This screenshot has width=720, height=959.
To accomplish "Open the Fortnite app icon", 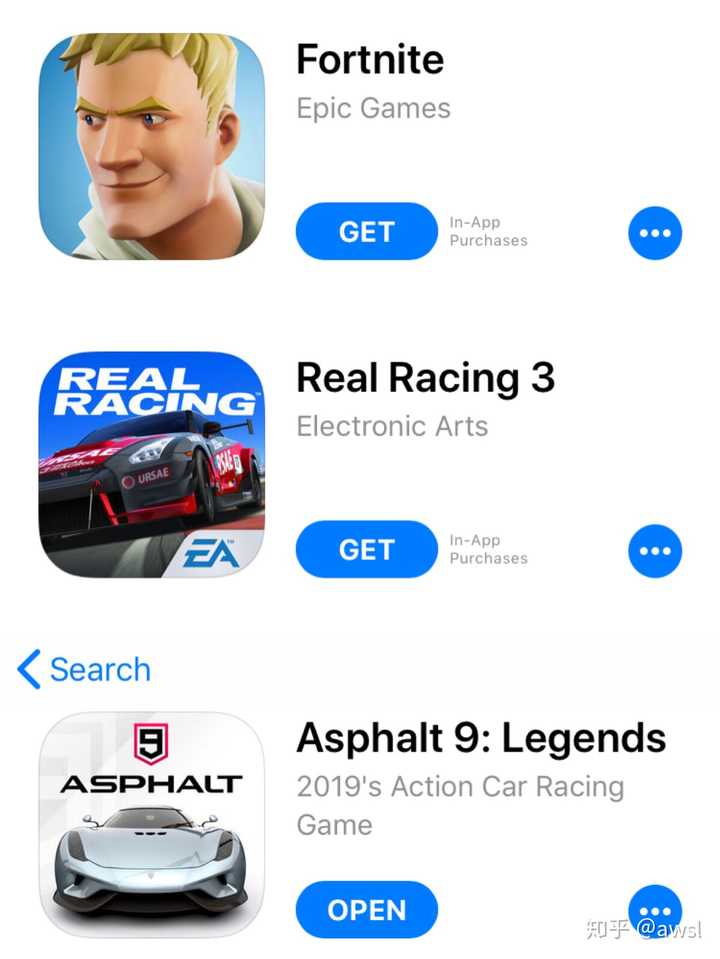I will point(152,147).
